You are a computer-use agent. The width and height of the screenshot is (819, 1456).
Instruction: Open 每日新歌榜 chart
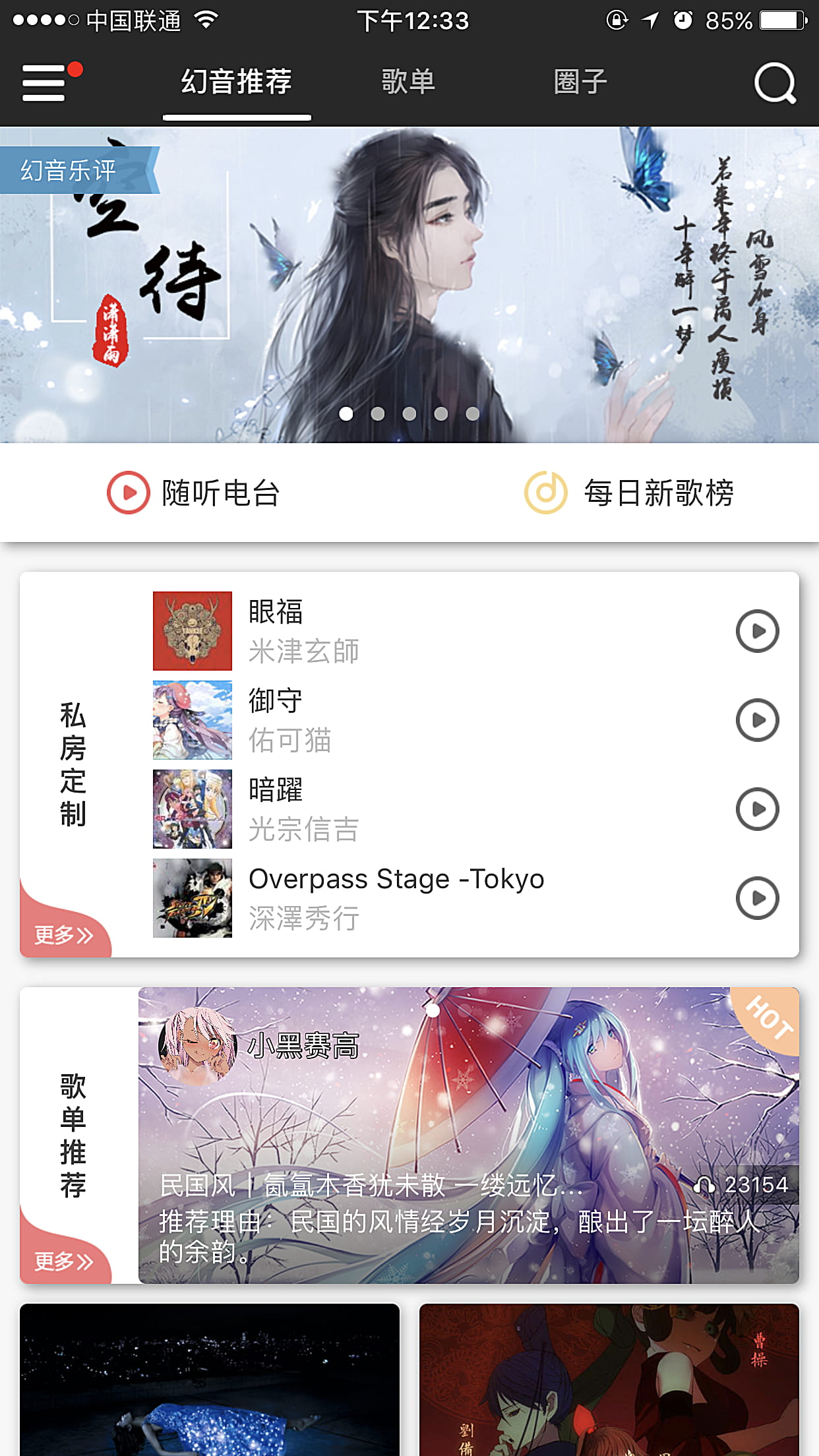click(630, 493)
